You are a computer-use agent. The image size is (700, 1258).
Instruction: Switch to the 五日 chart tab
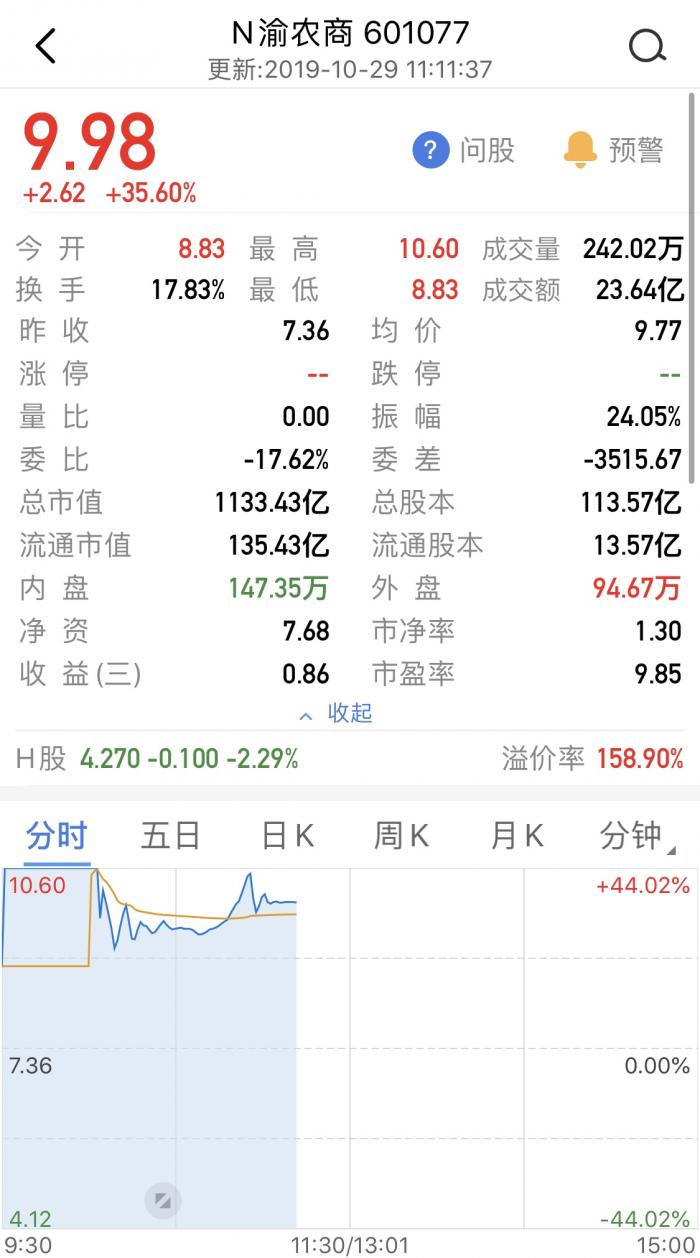coord(170,835)
